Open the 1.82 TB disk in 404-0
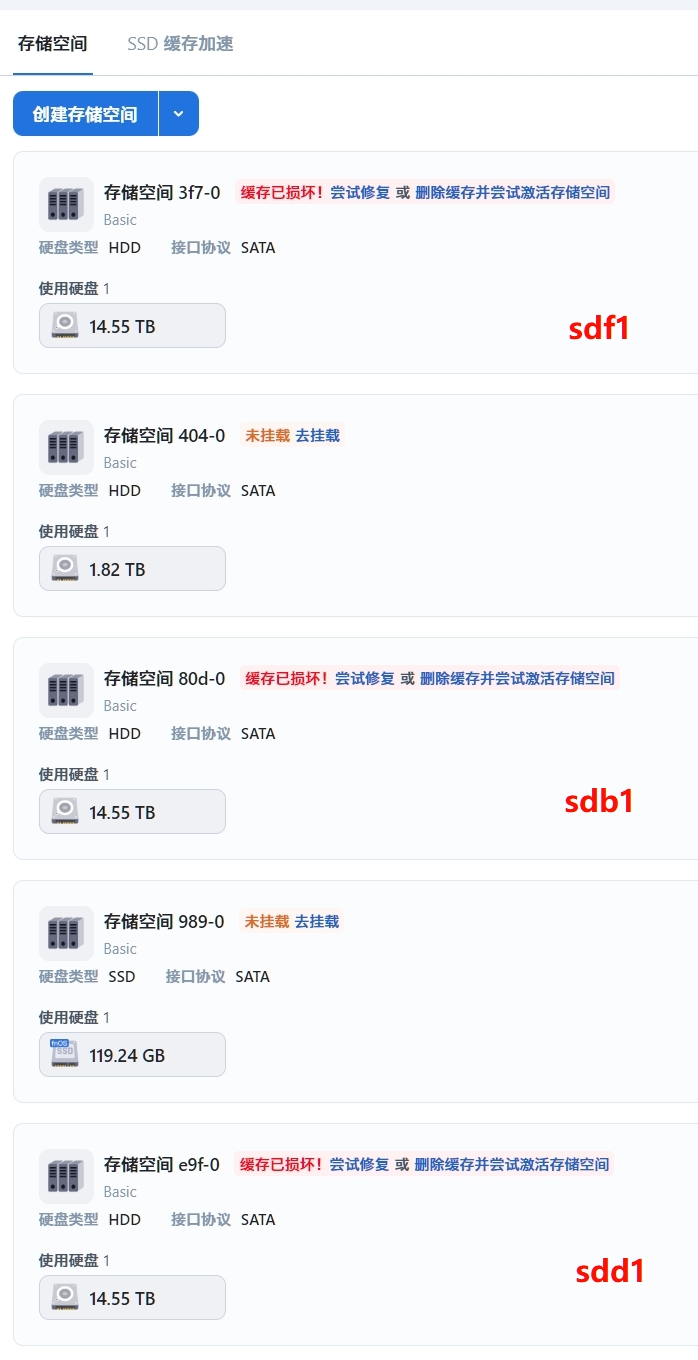Viewport: 698px width, 1360px height. tap(132, 569)
